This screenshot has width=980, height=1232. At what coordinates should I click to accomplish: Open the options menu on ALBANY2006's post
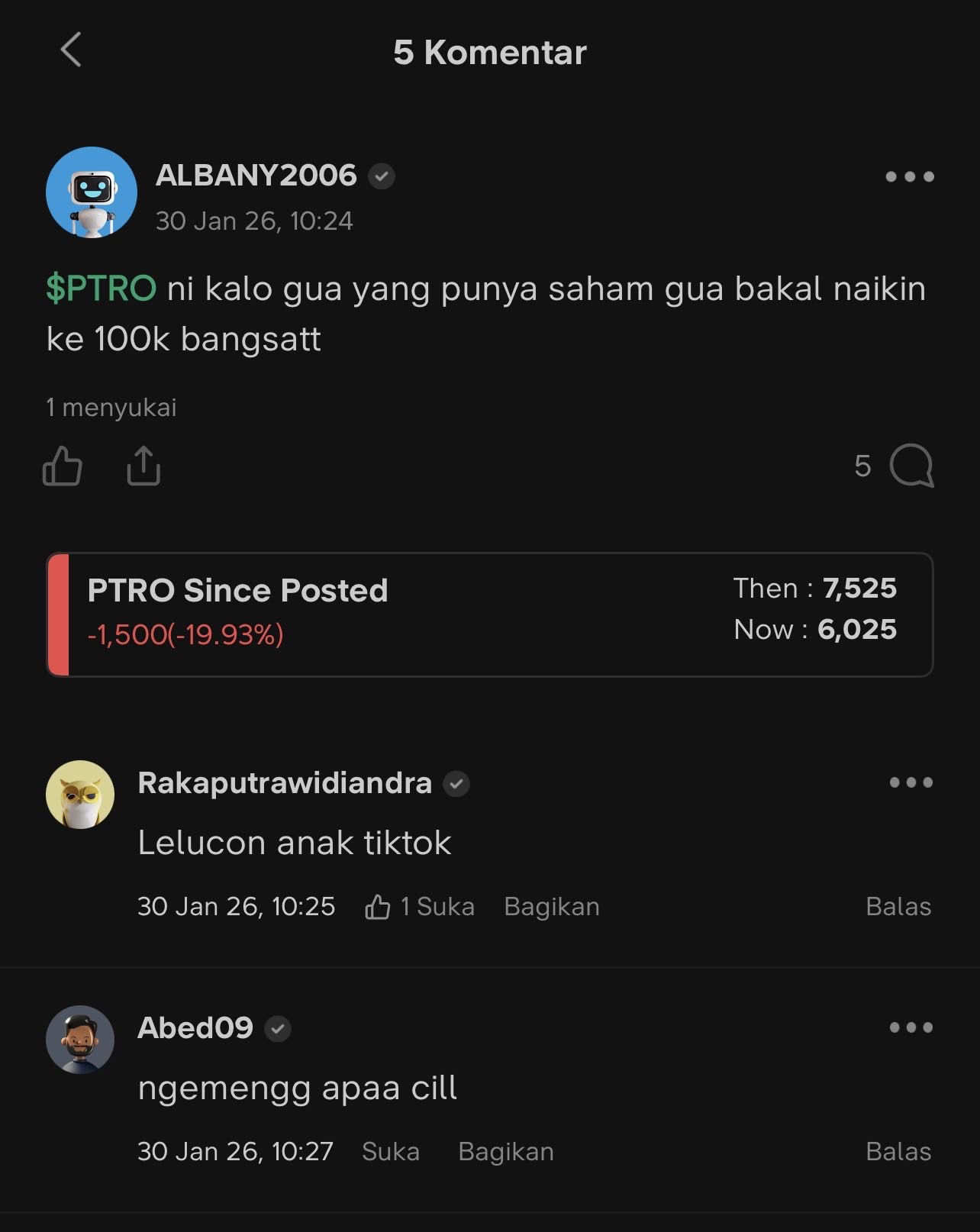click(909, 177)
